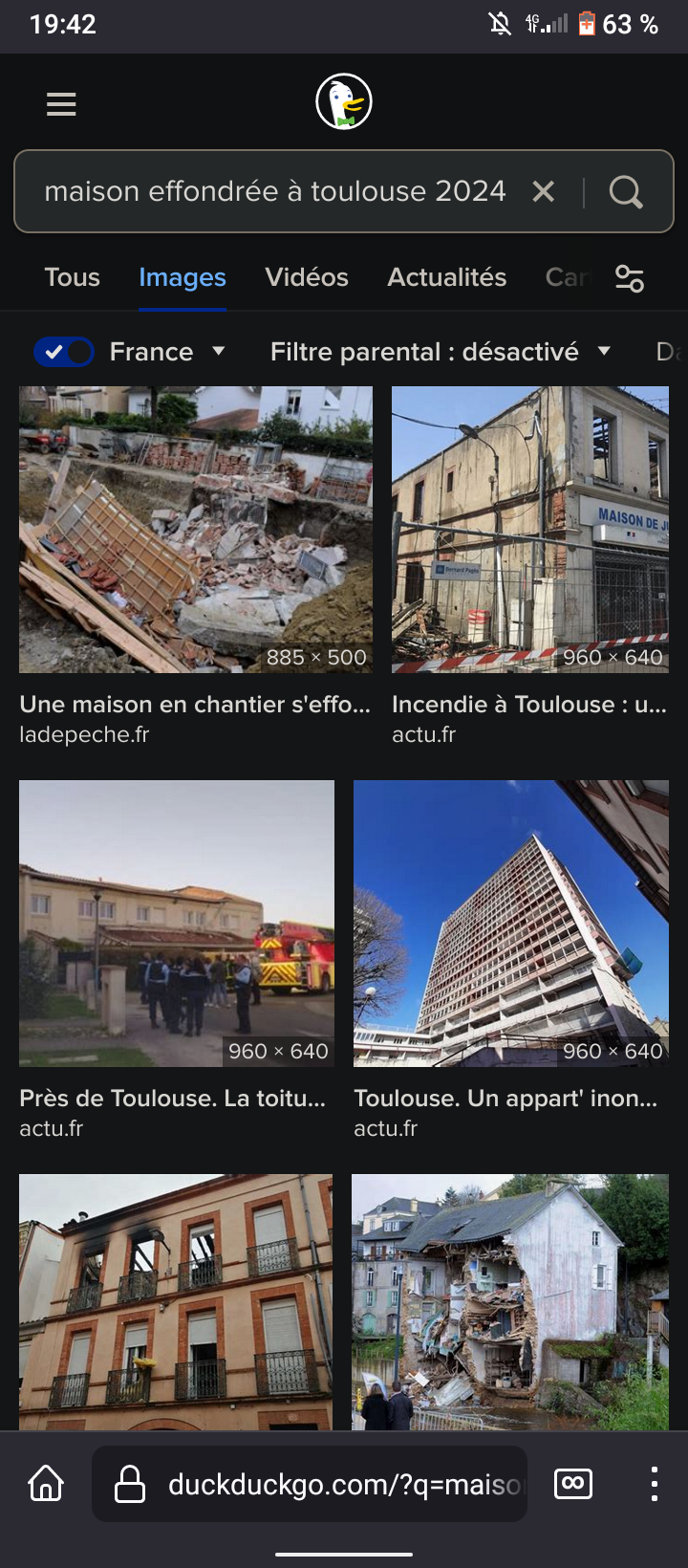Open the search settings sliders icon

pos(629,278)
